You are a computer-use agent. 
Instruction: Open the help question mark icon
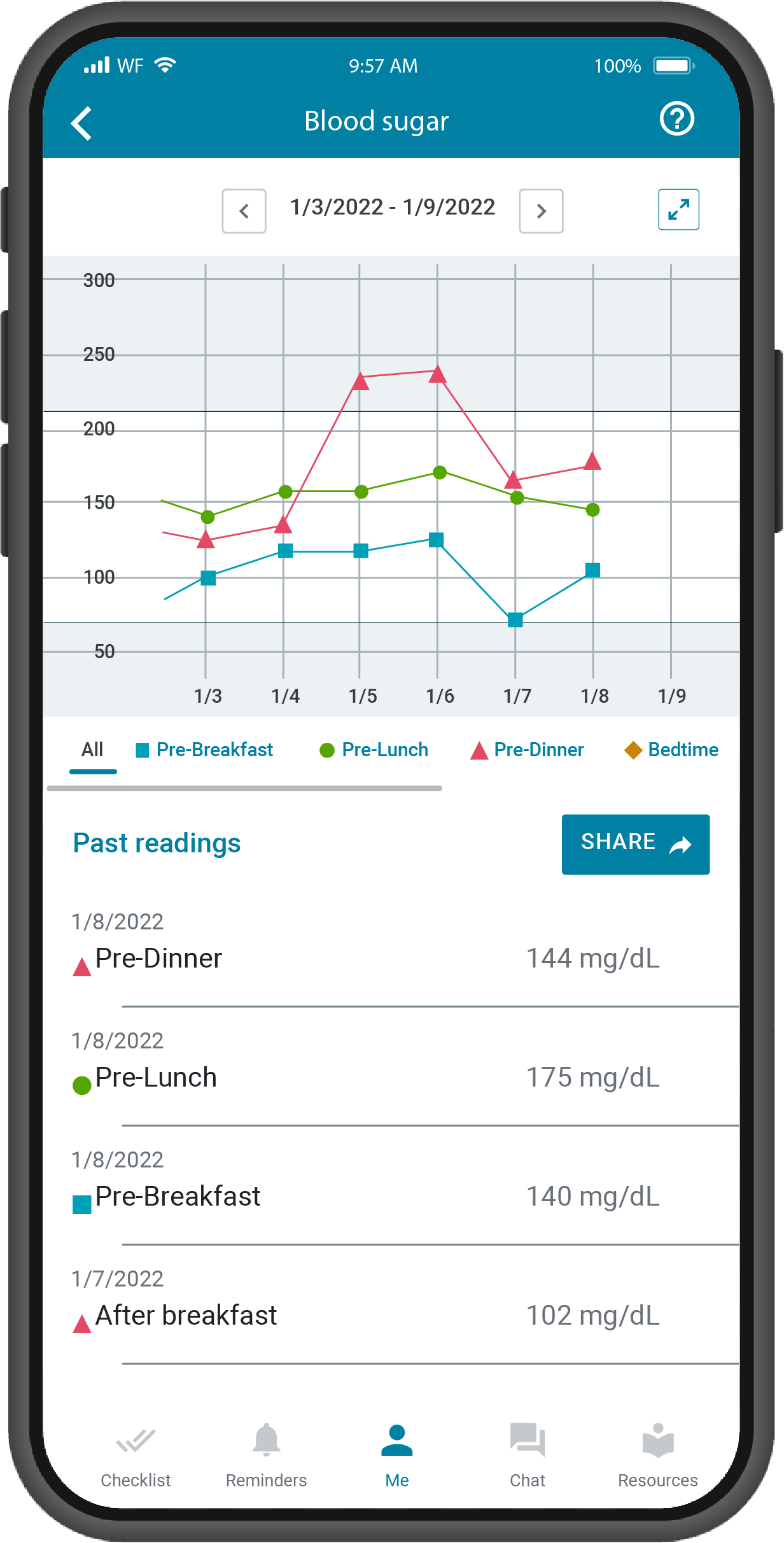click(x=676, y=119)
